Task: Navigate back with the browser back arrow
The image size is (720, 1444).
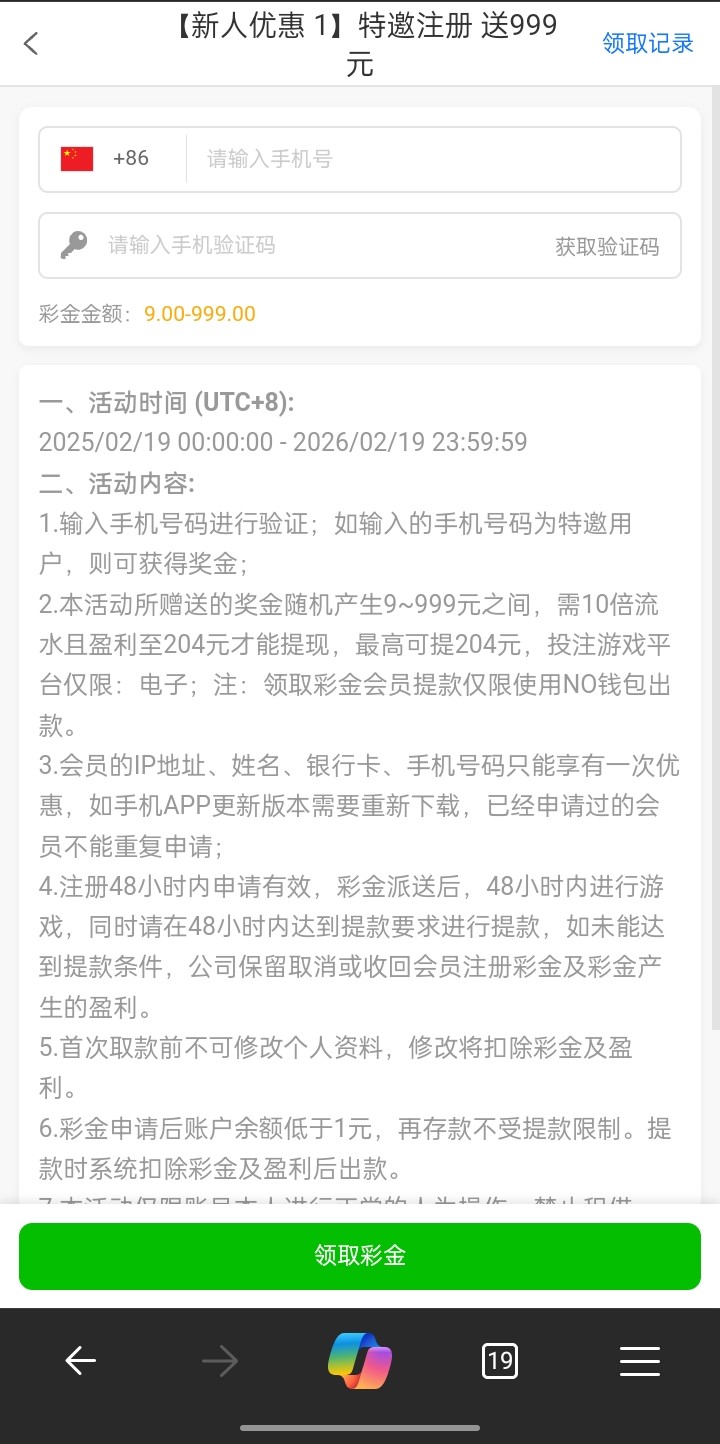Action: click(80, 1360)
